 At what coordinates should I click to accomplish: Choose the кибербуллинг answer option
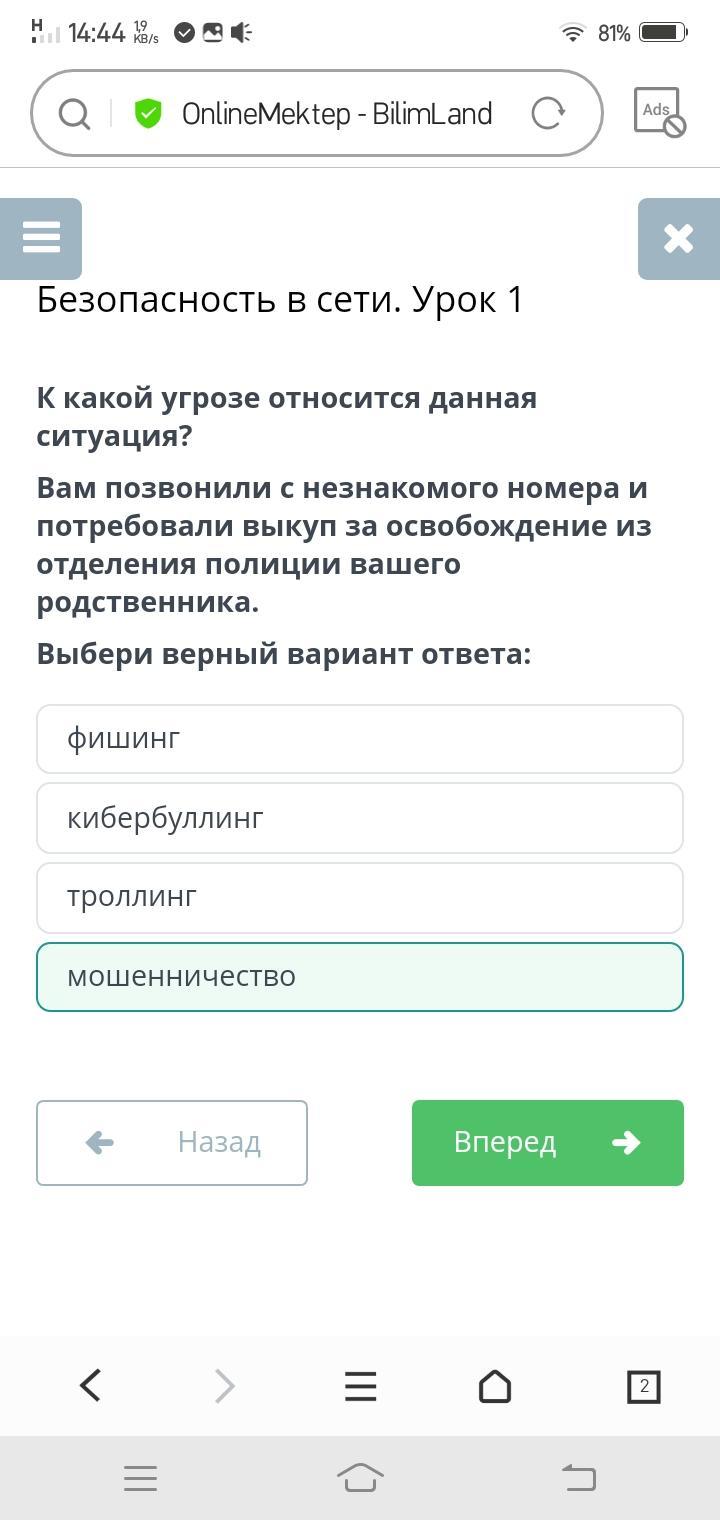[x=360, y=818]
